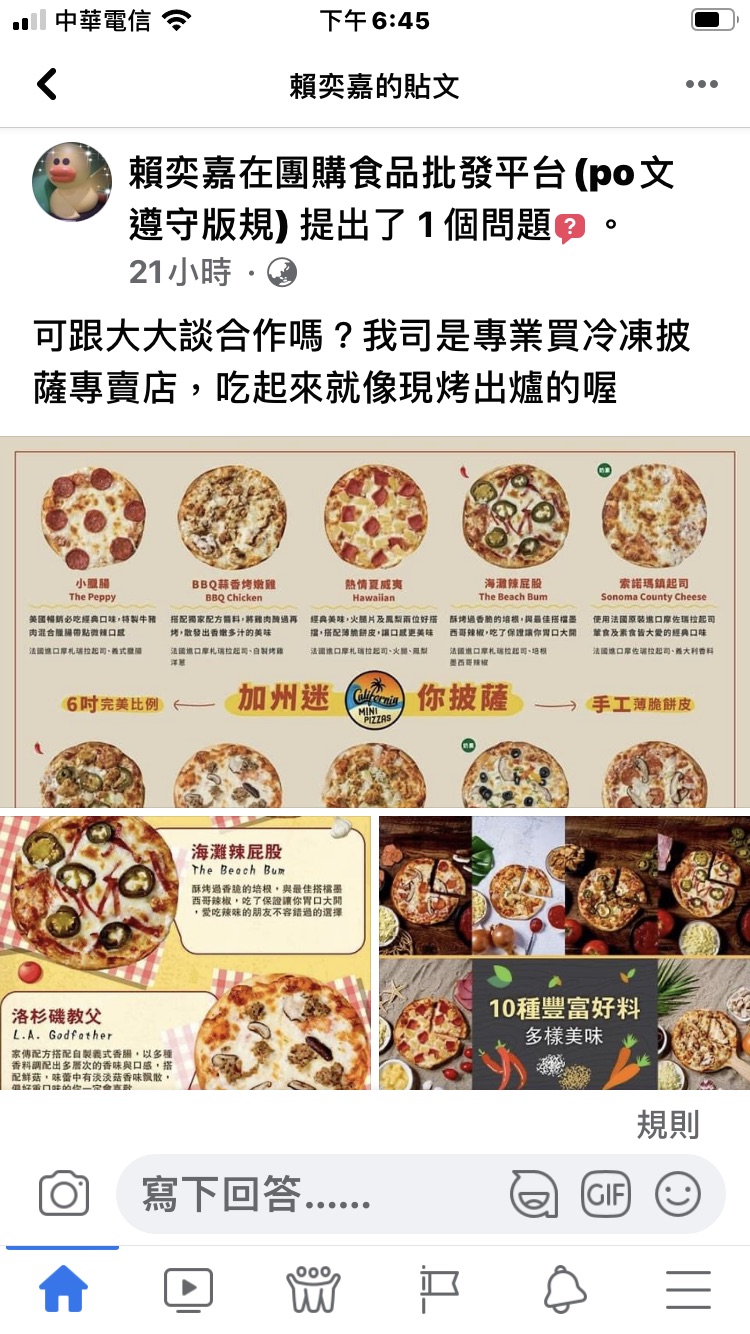Switch to the Home tab
The height and width of the screenshot is (1334, 750).
(x=63, y=1289)
